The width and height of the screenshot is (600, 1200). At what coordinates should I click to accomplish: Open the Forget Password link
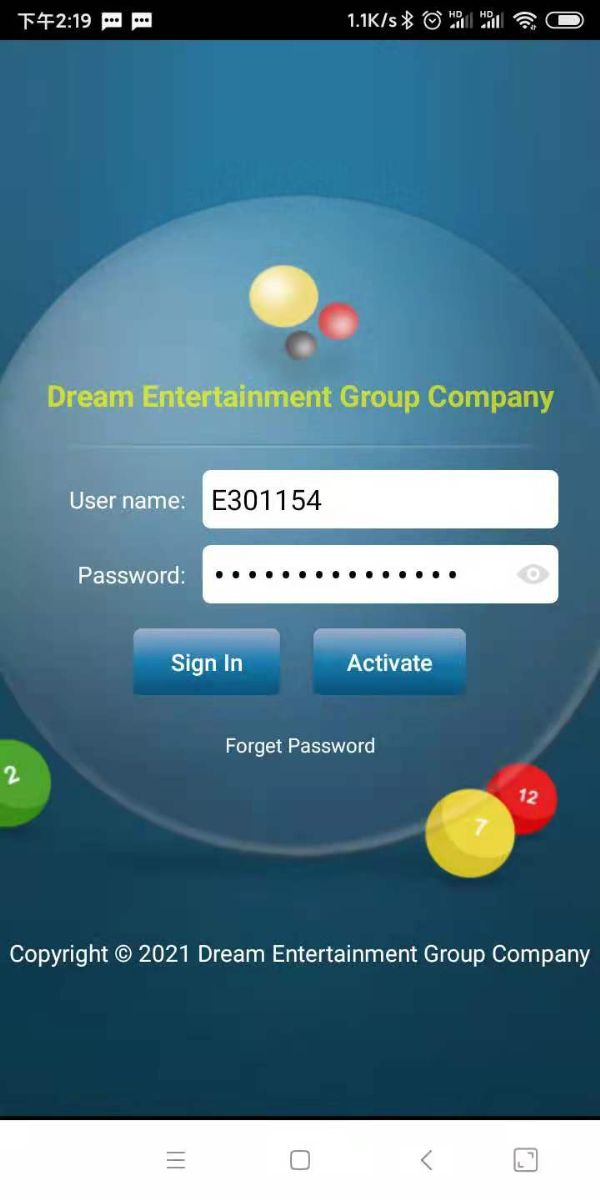pyautogui.click(x=300, y=746)
